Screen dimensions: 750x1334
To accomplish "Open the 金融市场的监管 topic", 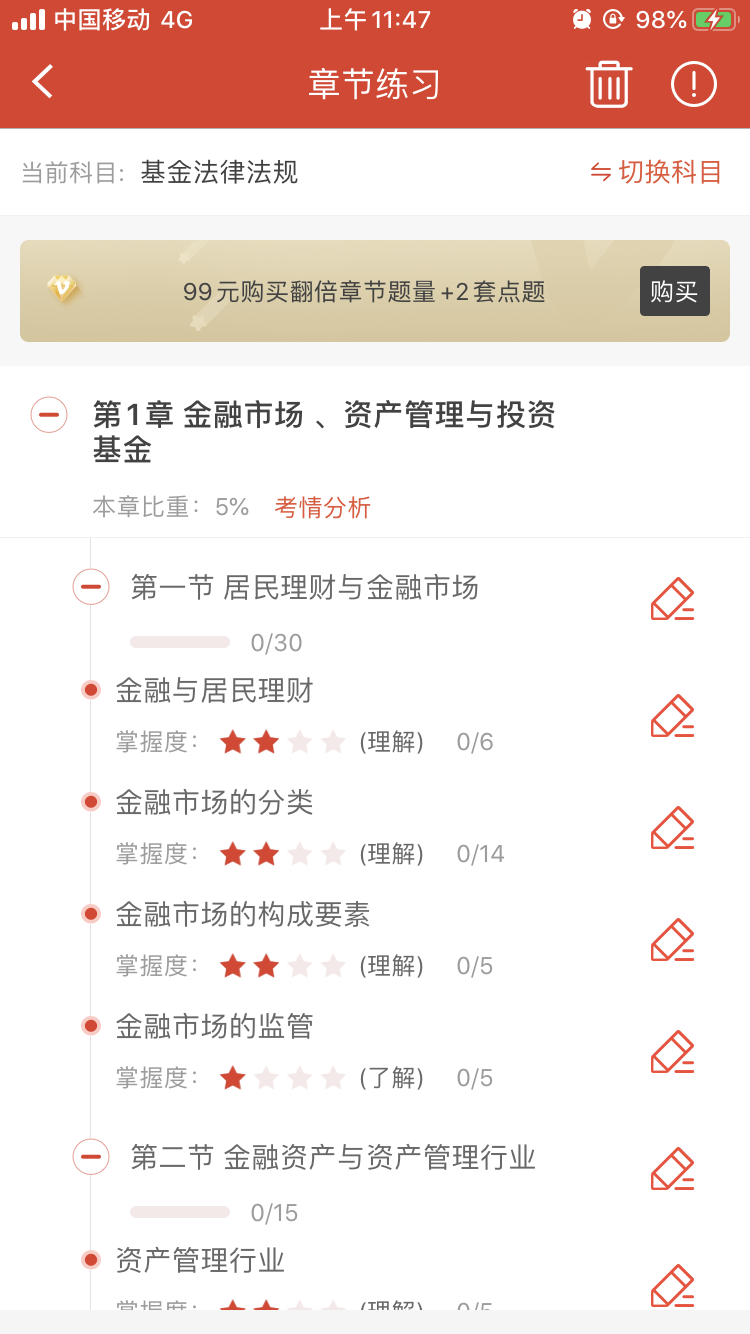I will coord(215,1026).
